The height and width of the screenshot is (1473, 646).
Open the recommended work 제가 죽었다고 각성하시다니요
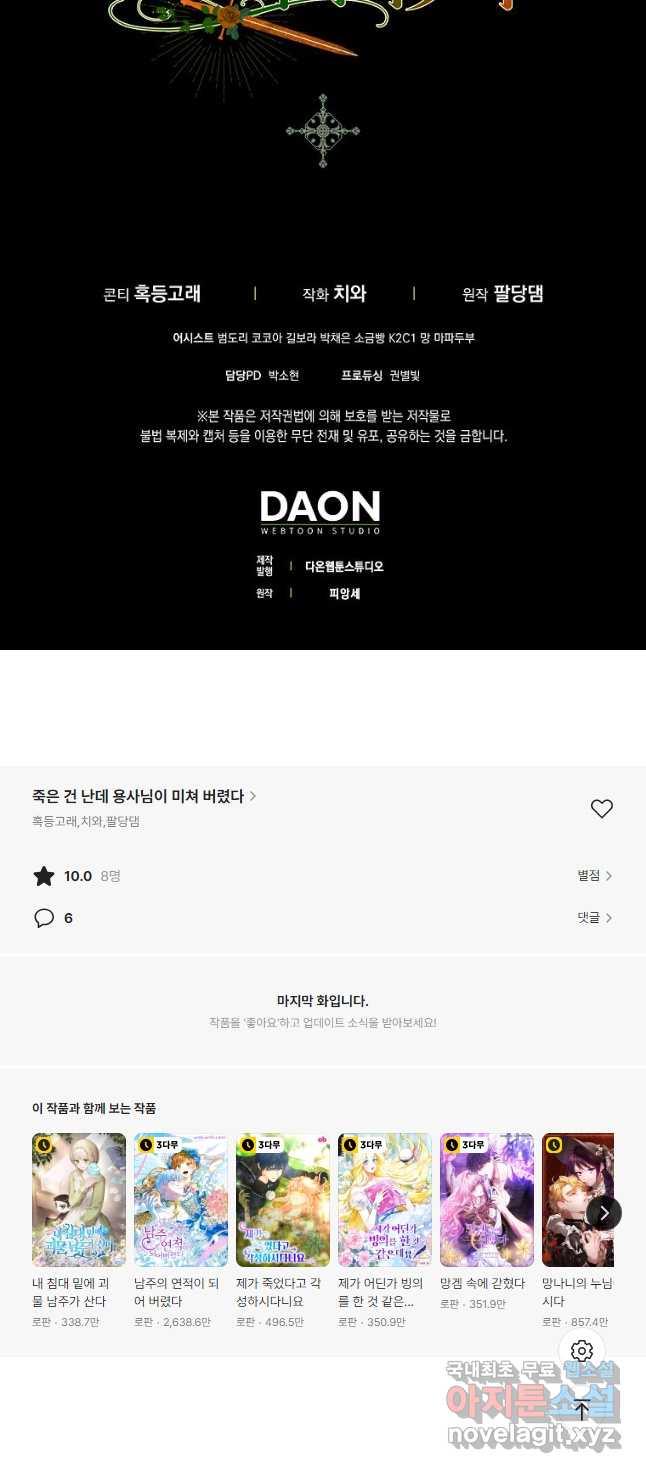click(x=283, y=1200)
